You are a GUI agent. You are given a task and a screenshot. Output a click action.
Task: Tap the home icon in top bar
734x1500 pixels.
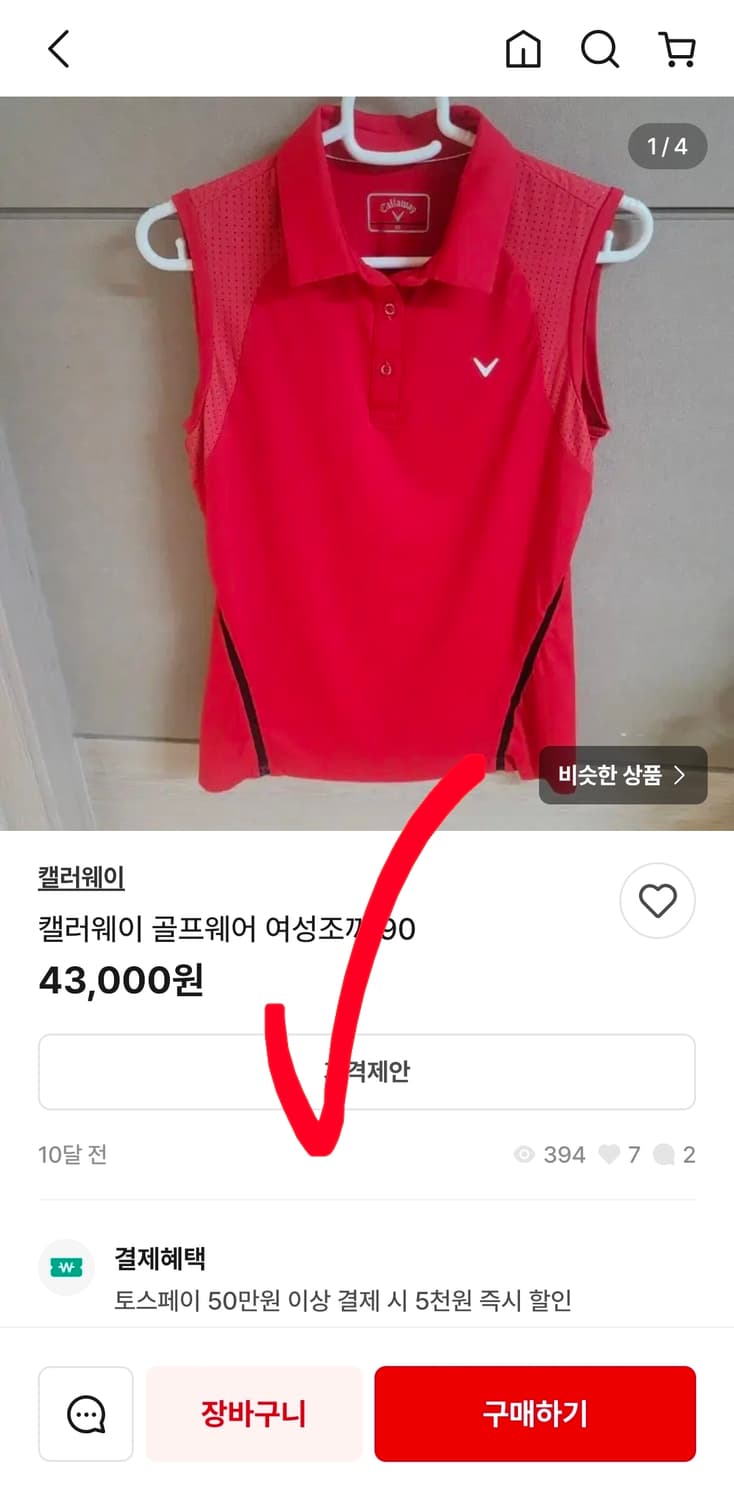[x=524, y=48]
